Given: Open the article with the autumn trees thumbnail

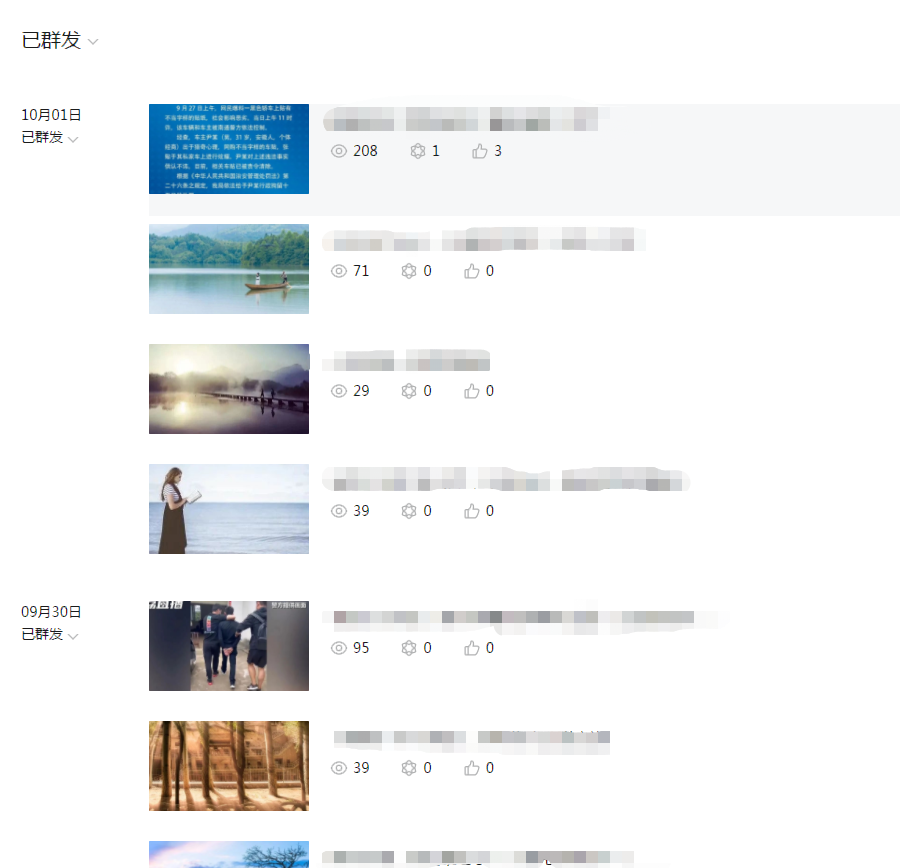Looking at the screenshot, I should 229,766.
